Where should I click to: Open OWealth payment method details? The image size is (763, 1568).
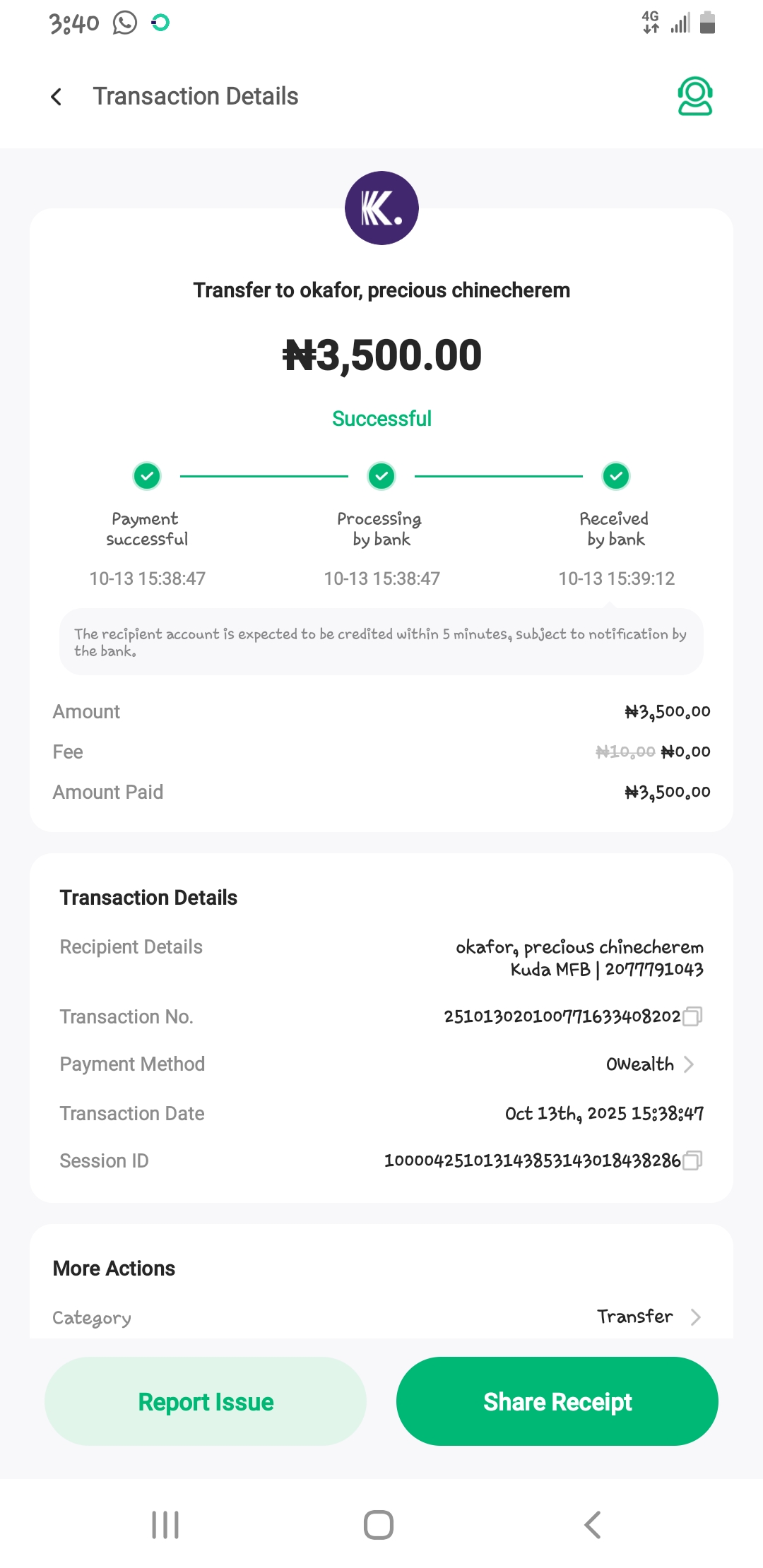point(650,1064)
